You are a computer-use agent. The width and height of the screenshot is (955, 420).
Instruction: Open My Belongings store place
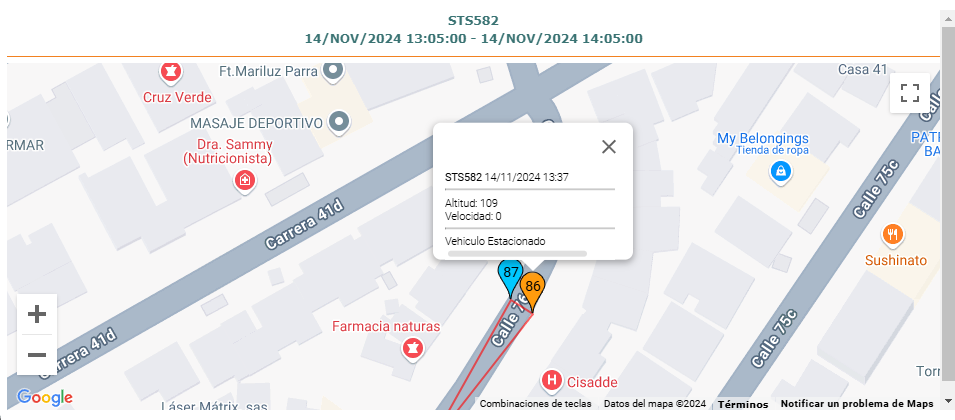pos(778,173)
